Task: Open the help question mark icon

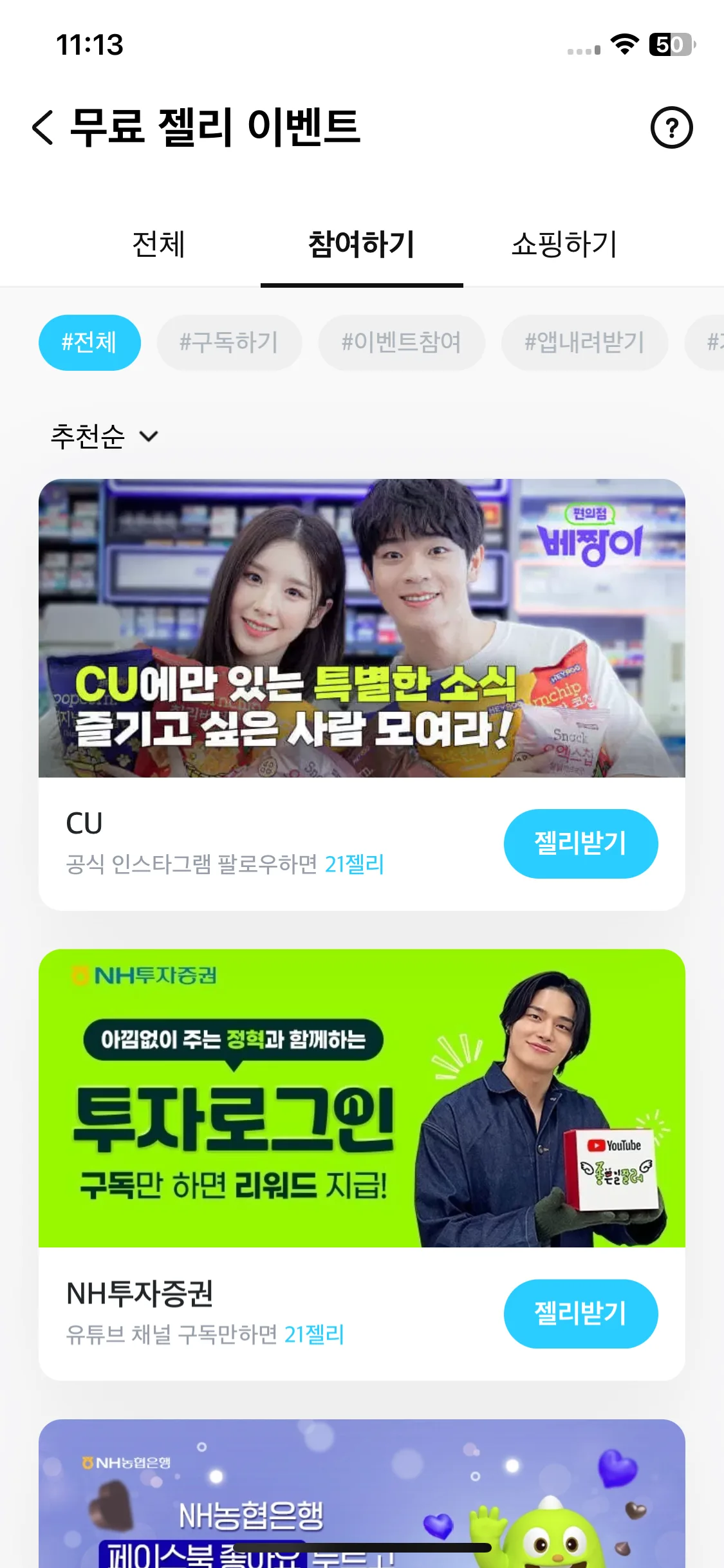Action: [671, 127]
